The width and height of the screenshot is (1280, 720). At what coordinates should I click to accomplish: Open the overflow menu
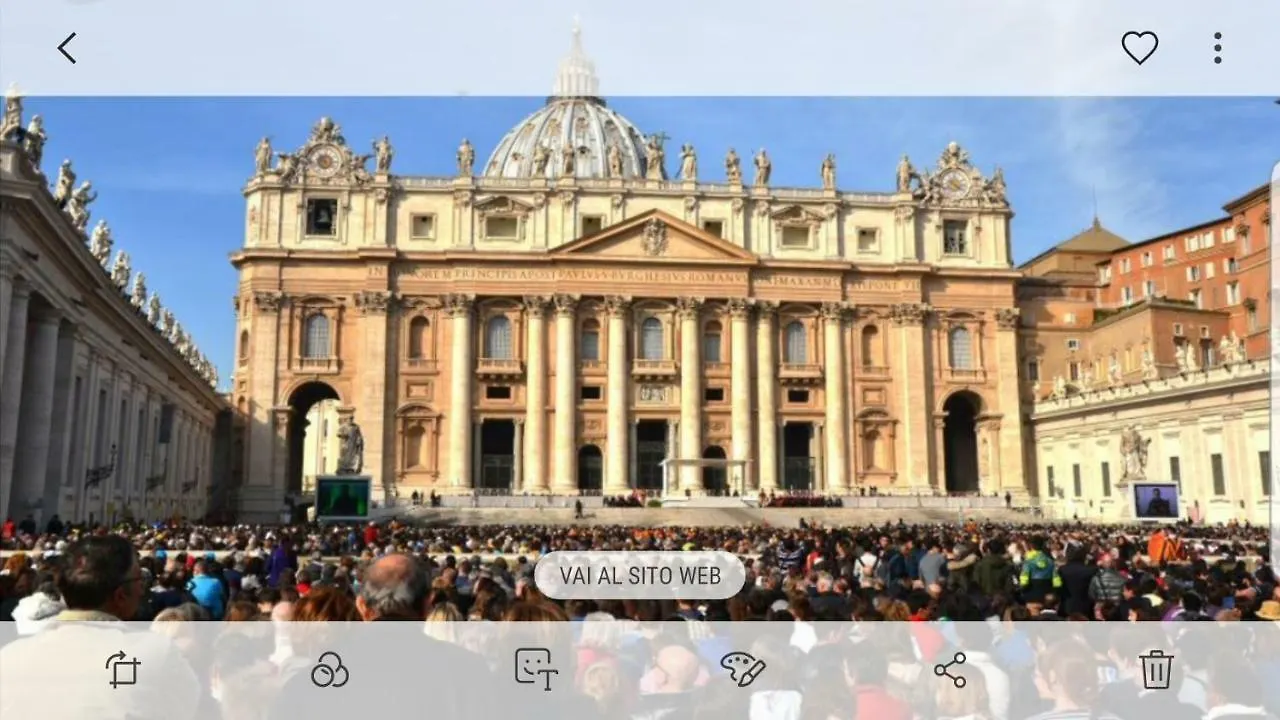1217,48
